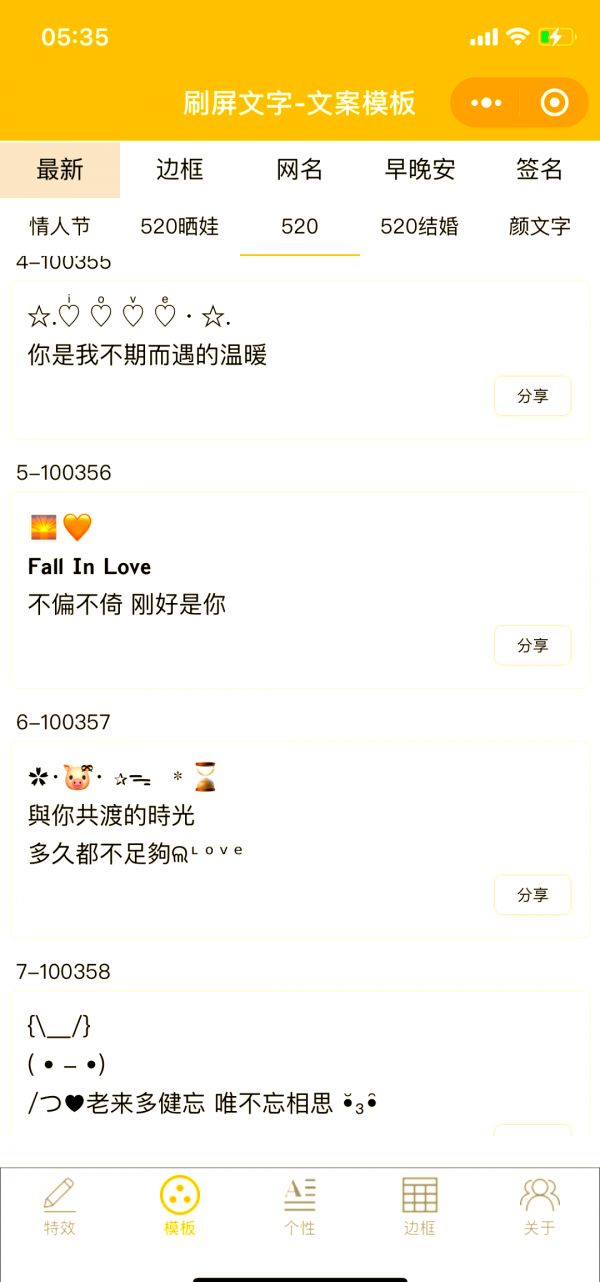Share the Fall In Love template
The height and width of the screenshot is (1282, 600).
tap(532, 646)
